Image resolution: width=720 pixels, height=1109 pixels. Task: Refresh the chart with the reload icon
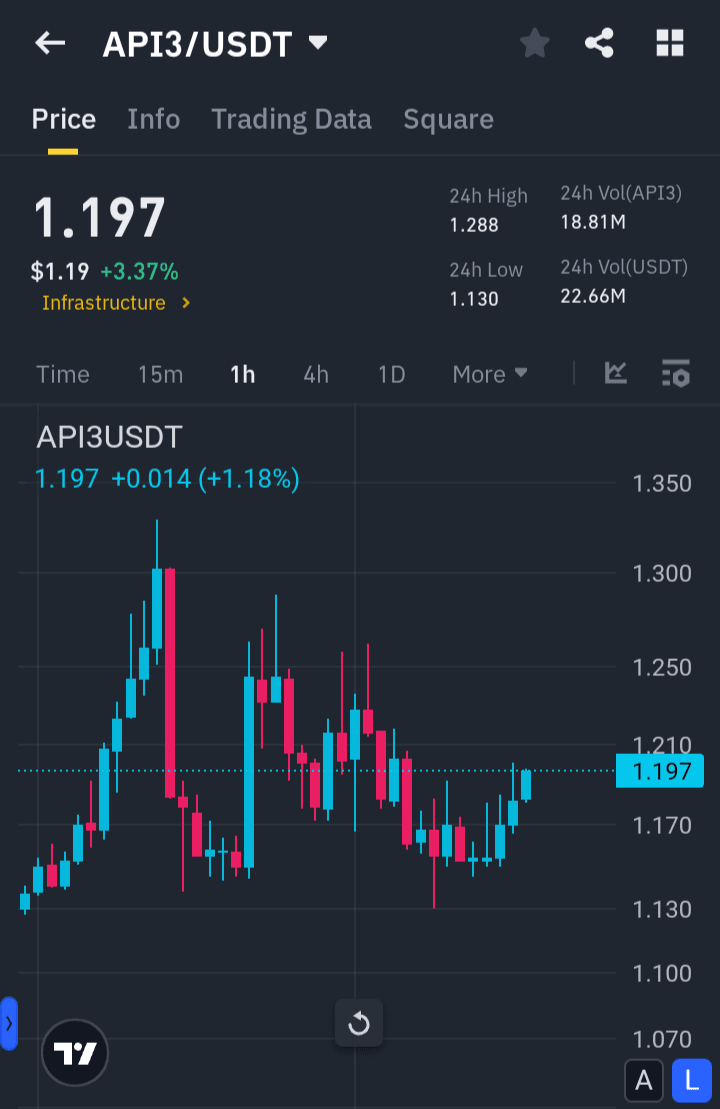(358, 1023)
